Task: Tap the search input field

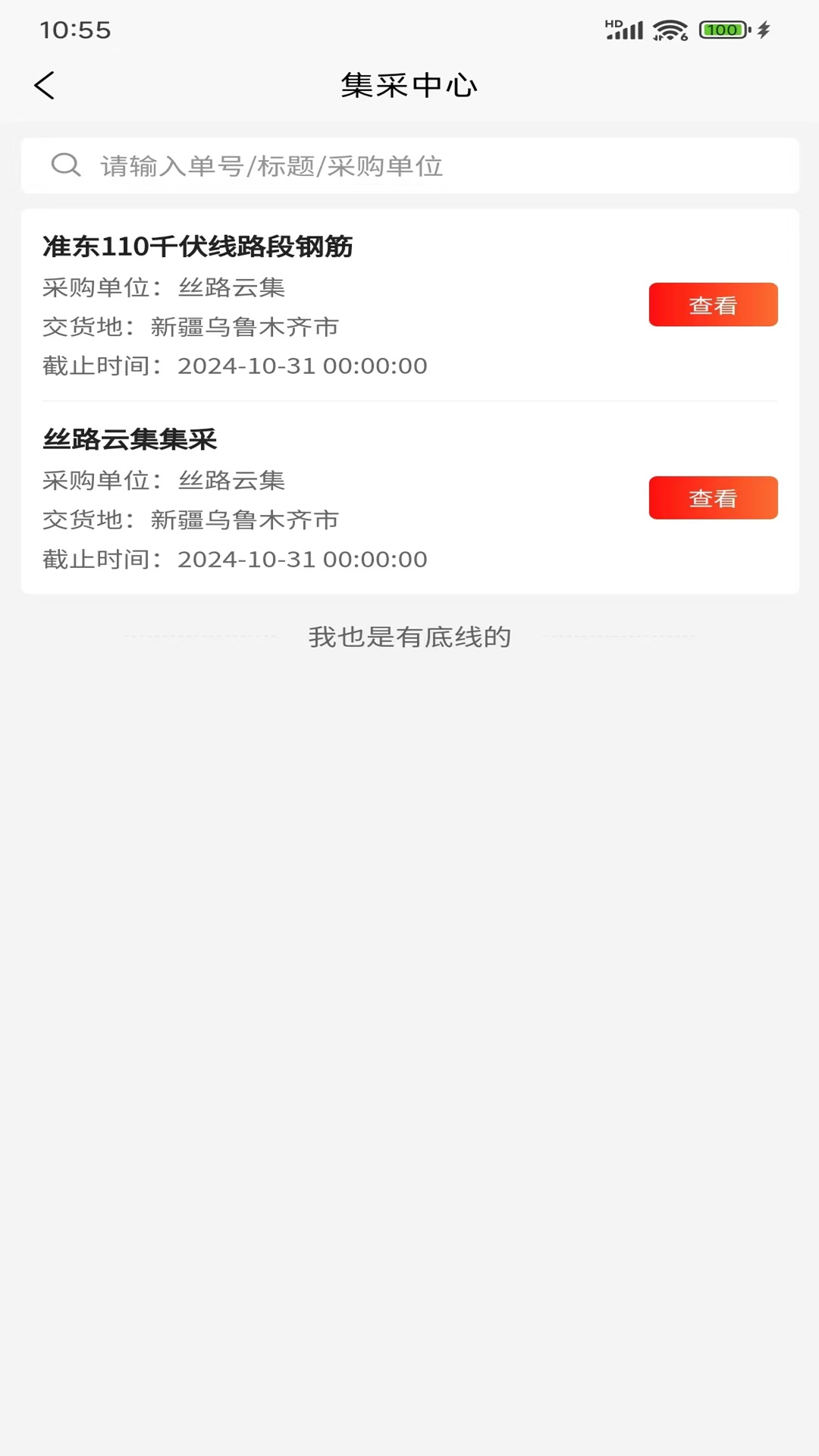Action: [409, 166]
